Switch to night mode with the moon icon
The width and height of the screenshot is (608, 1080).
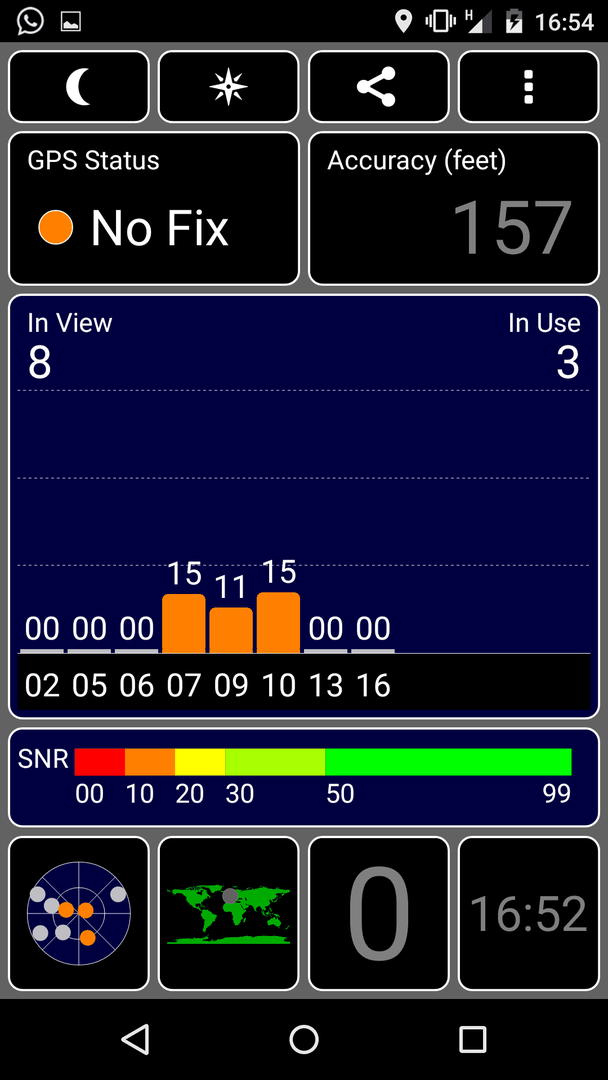78,87
